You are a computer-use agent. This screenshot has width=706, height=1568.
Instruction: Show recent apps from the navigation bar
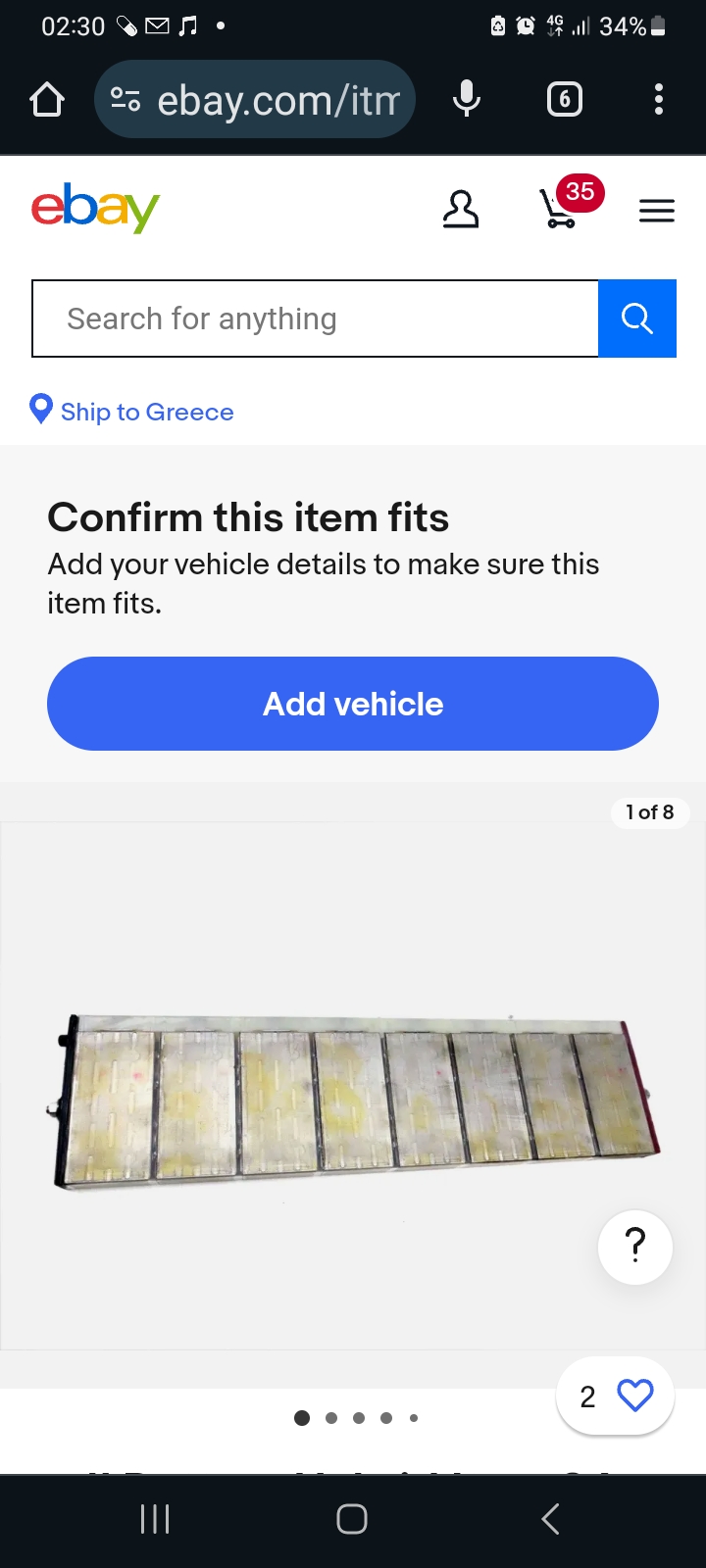(x=155, y=1519)
